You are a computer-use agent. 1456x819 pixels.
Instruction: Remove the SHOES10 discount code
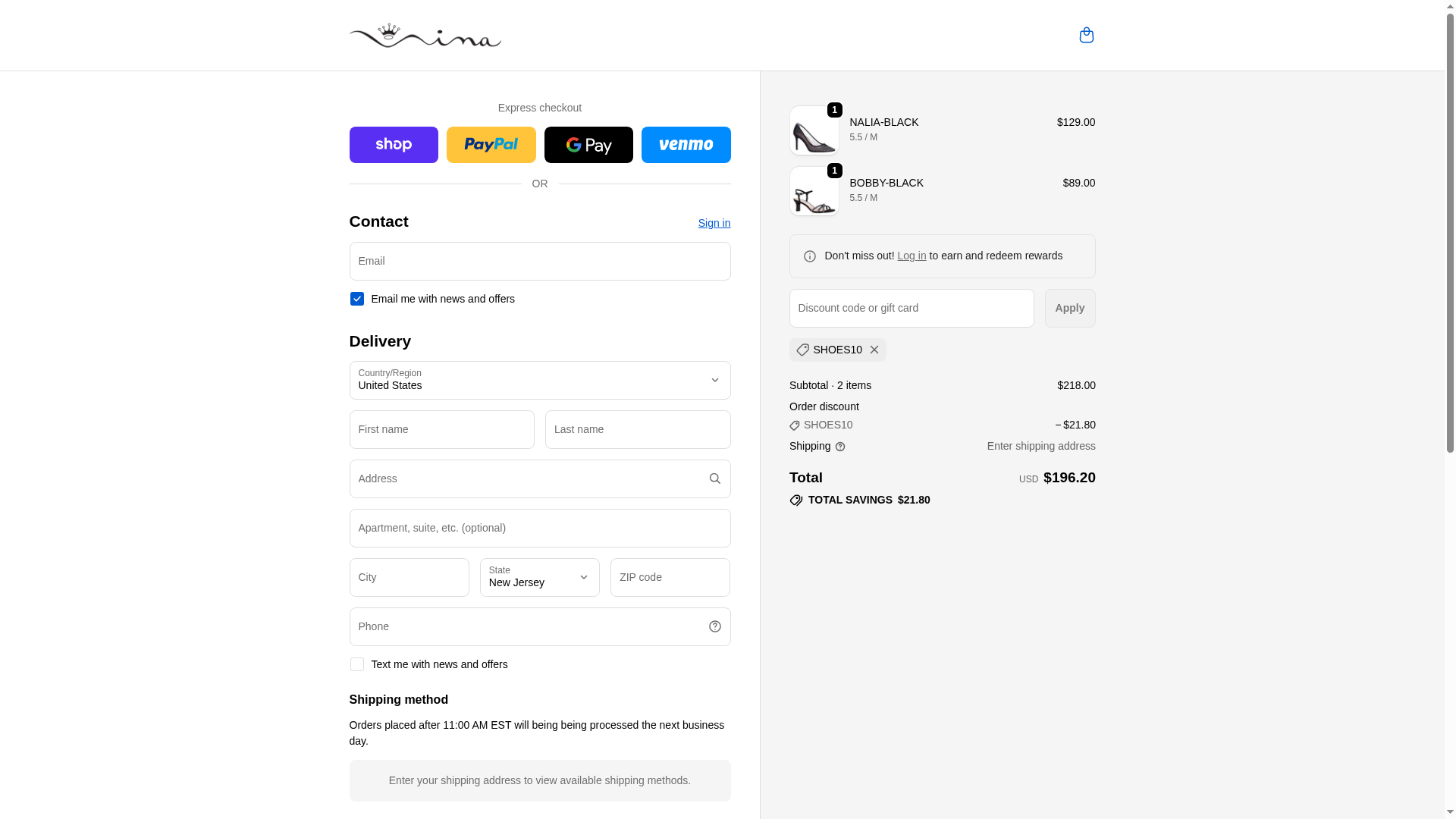pyautogui.click(x=874, y=350)
